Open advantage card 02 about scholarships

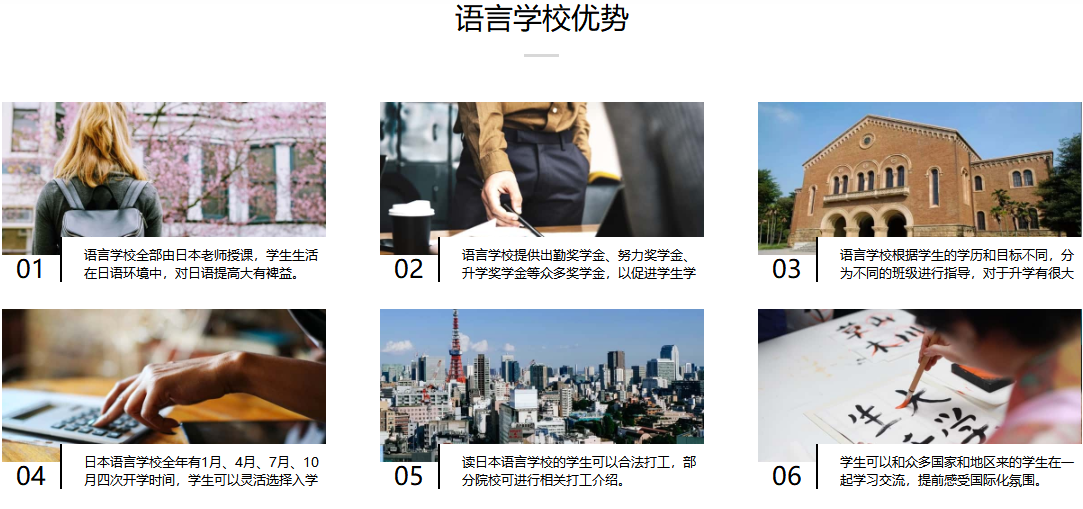pos(541,178)
